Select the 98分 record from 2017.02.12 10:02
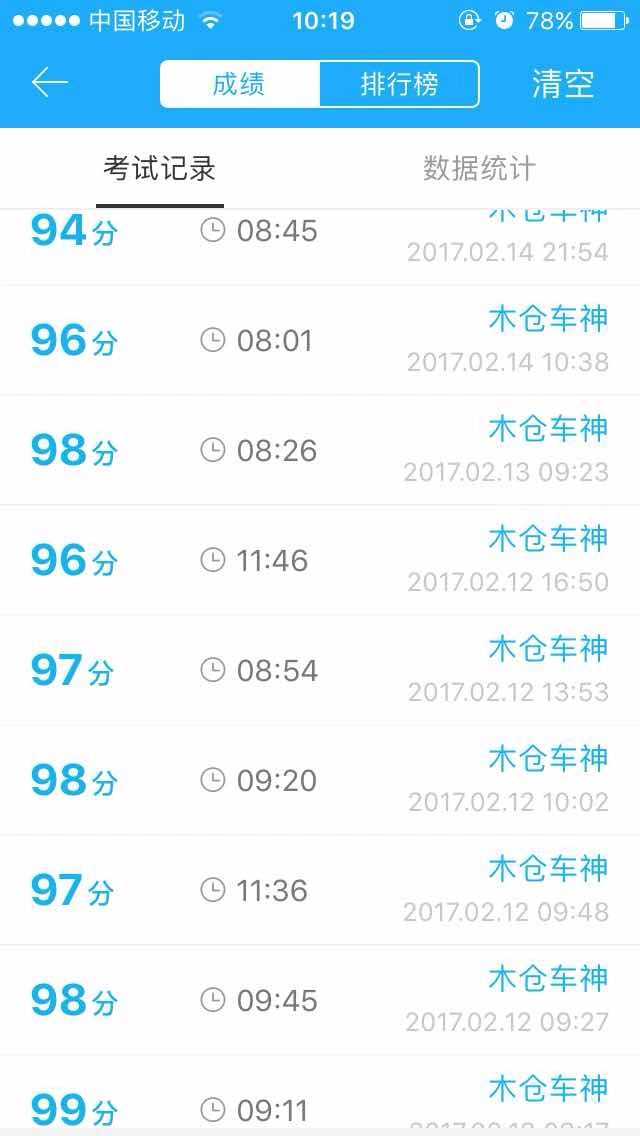 click(x=320, y=781)
